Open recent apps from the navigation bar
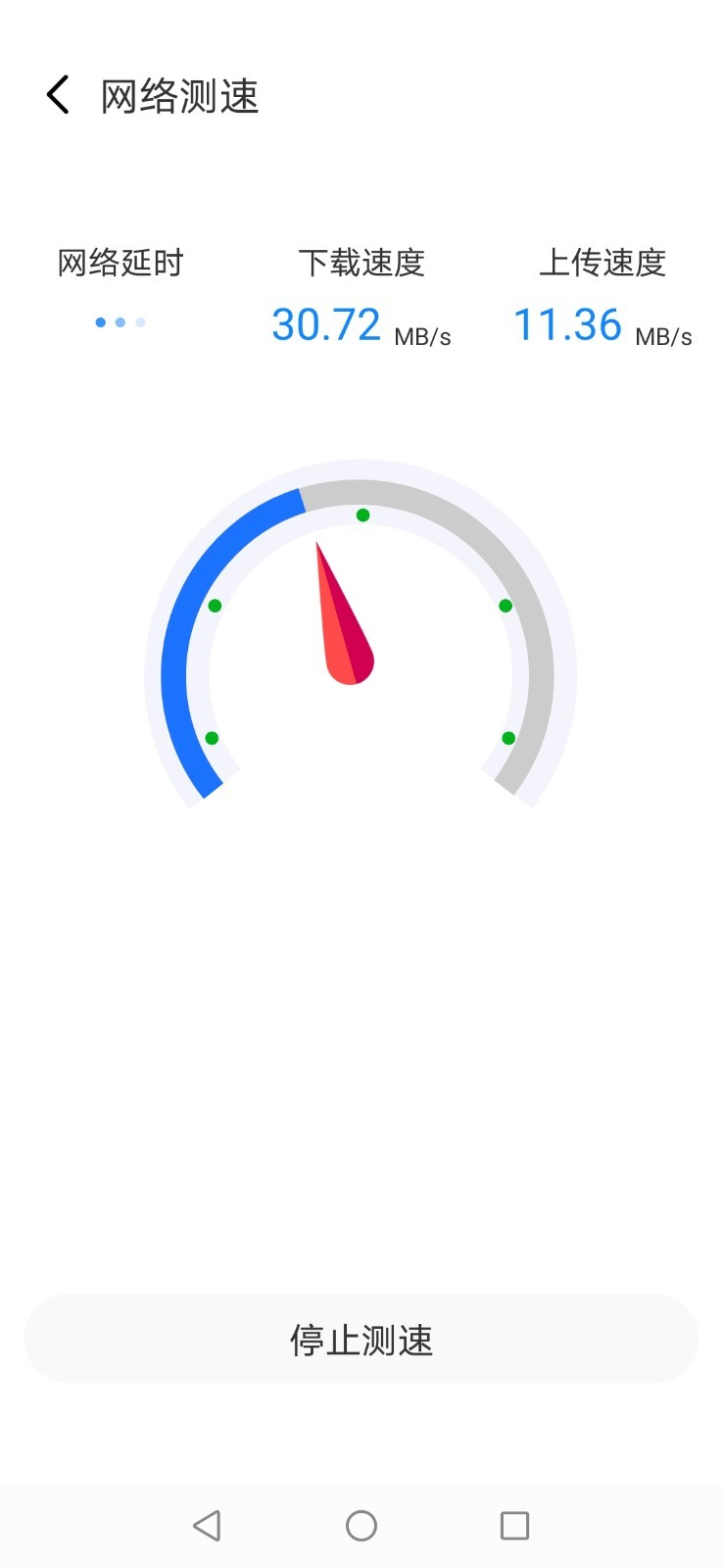 (514, 1525)
